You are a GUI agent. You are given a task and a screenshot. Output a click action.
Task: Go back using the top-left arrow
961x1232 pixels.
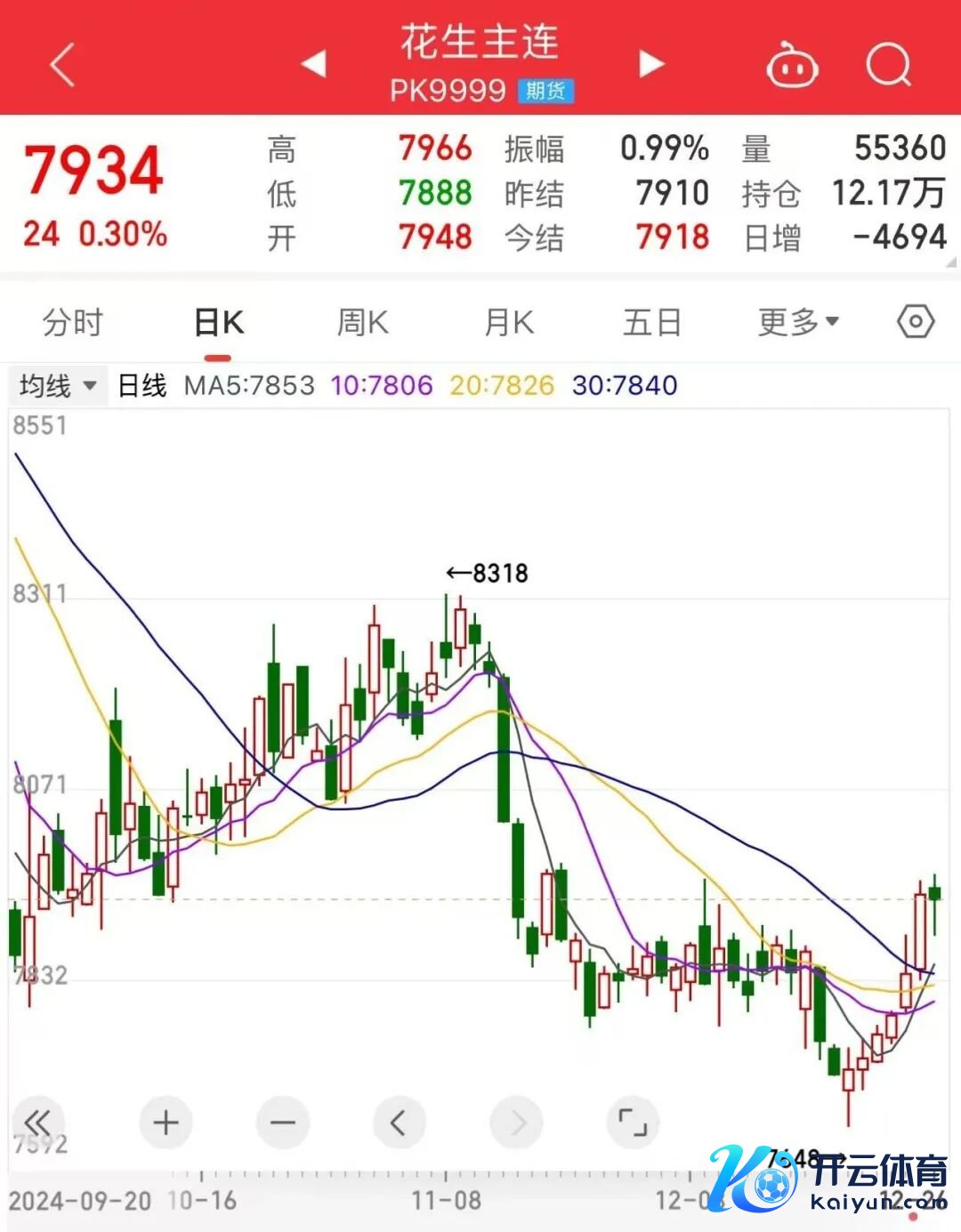coord(62,66)
